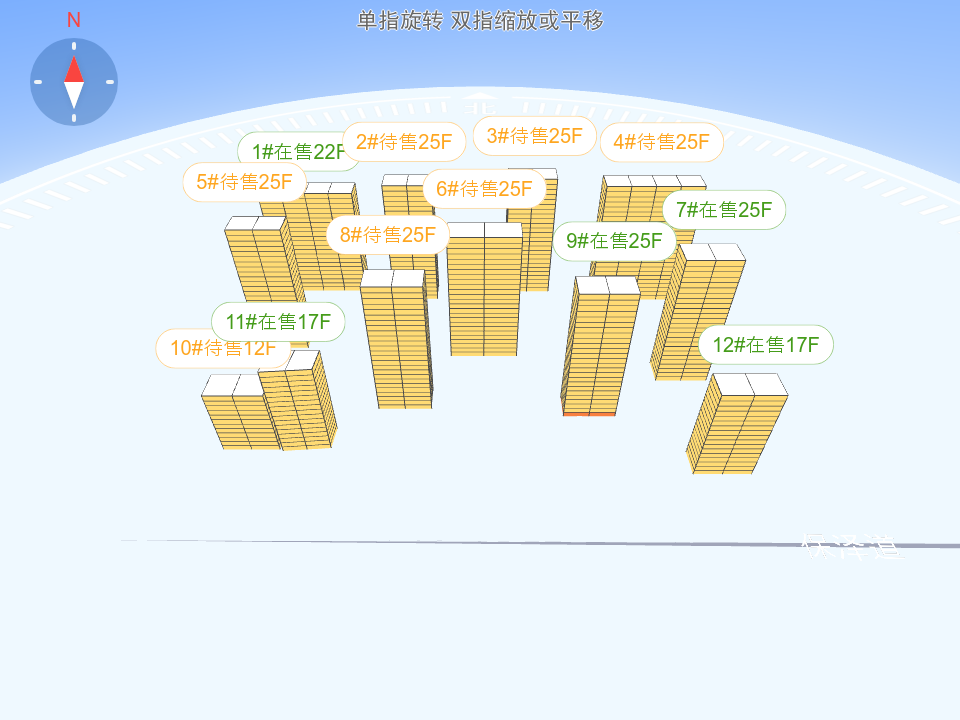This screenshot has height=720, width=960.
Task: Open building 3#待售25F label
Action: pyautogui.click(x=534, y=136)
